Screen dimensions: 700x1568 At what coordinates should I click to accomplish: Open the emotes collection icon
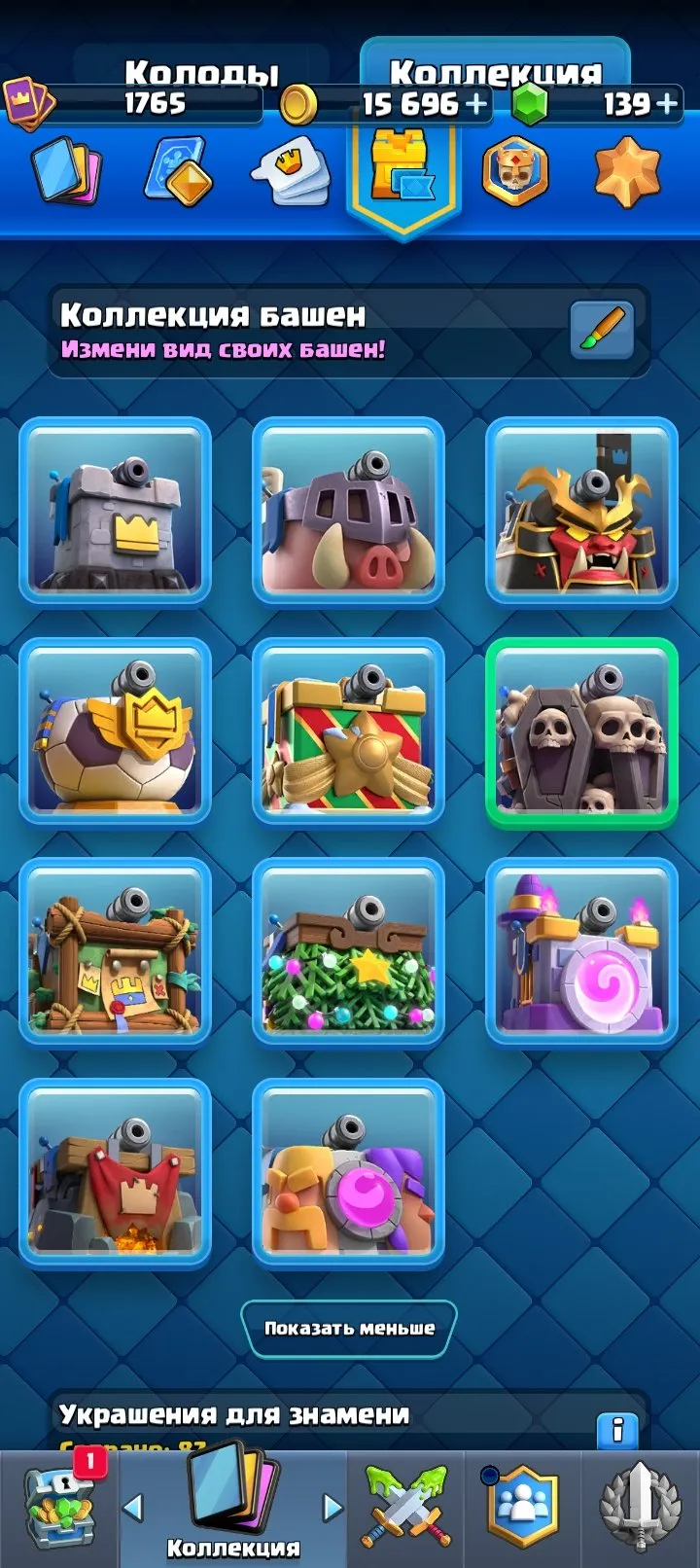[x=291, y=171]
